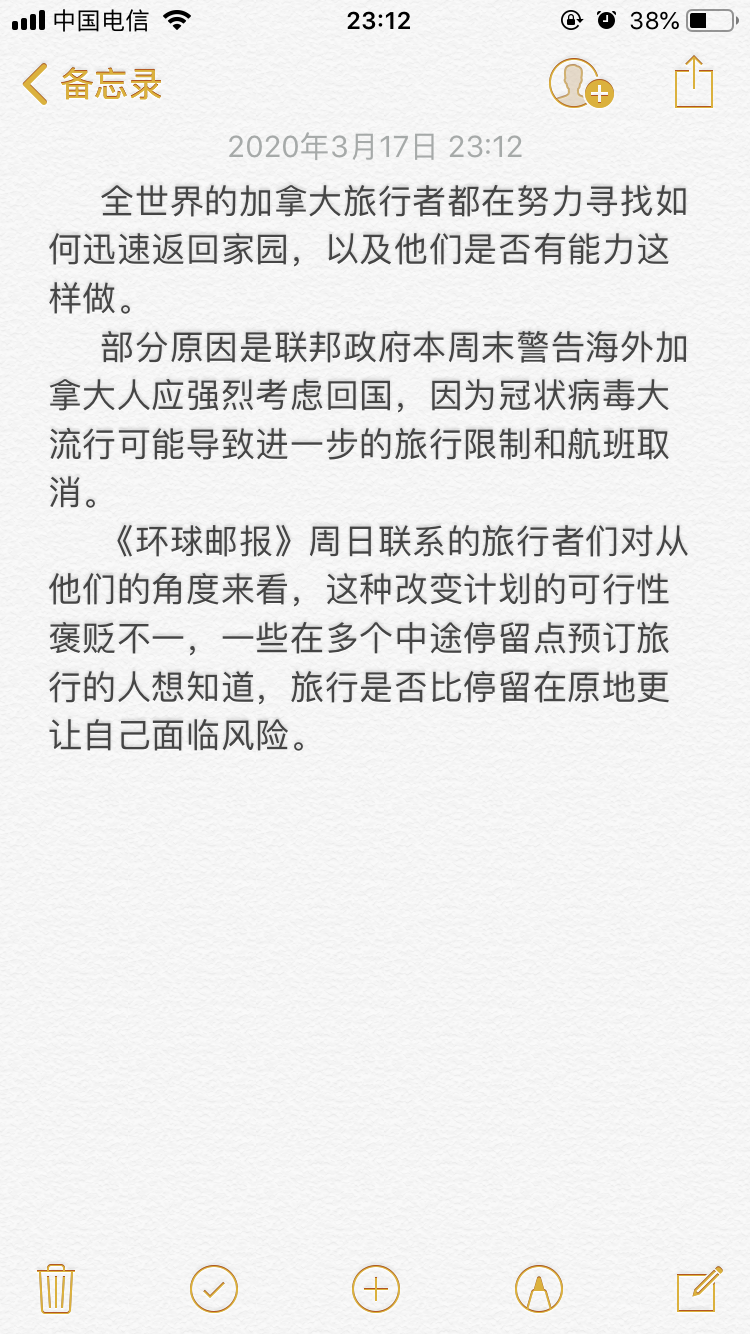This screenshot has width=750, height=1334.
Task: Open the plus attachment menu
Action: pos(376,1288)
